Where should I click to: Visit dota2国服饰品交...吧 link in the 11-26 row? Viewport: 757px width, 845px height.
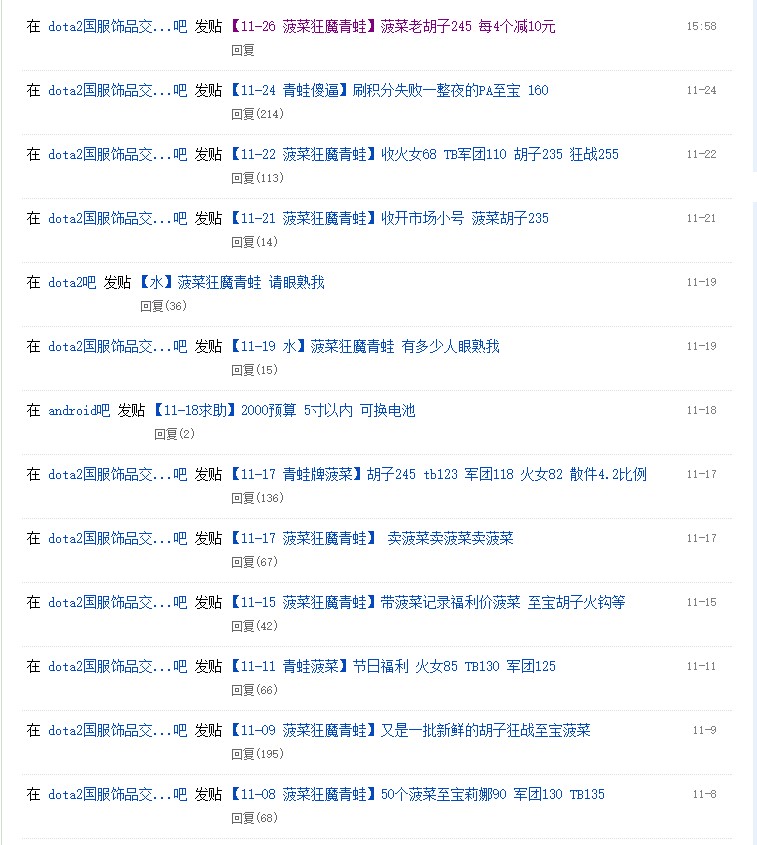[x=117, y=26]
